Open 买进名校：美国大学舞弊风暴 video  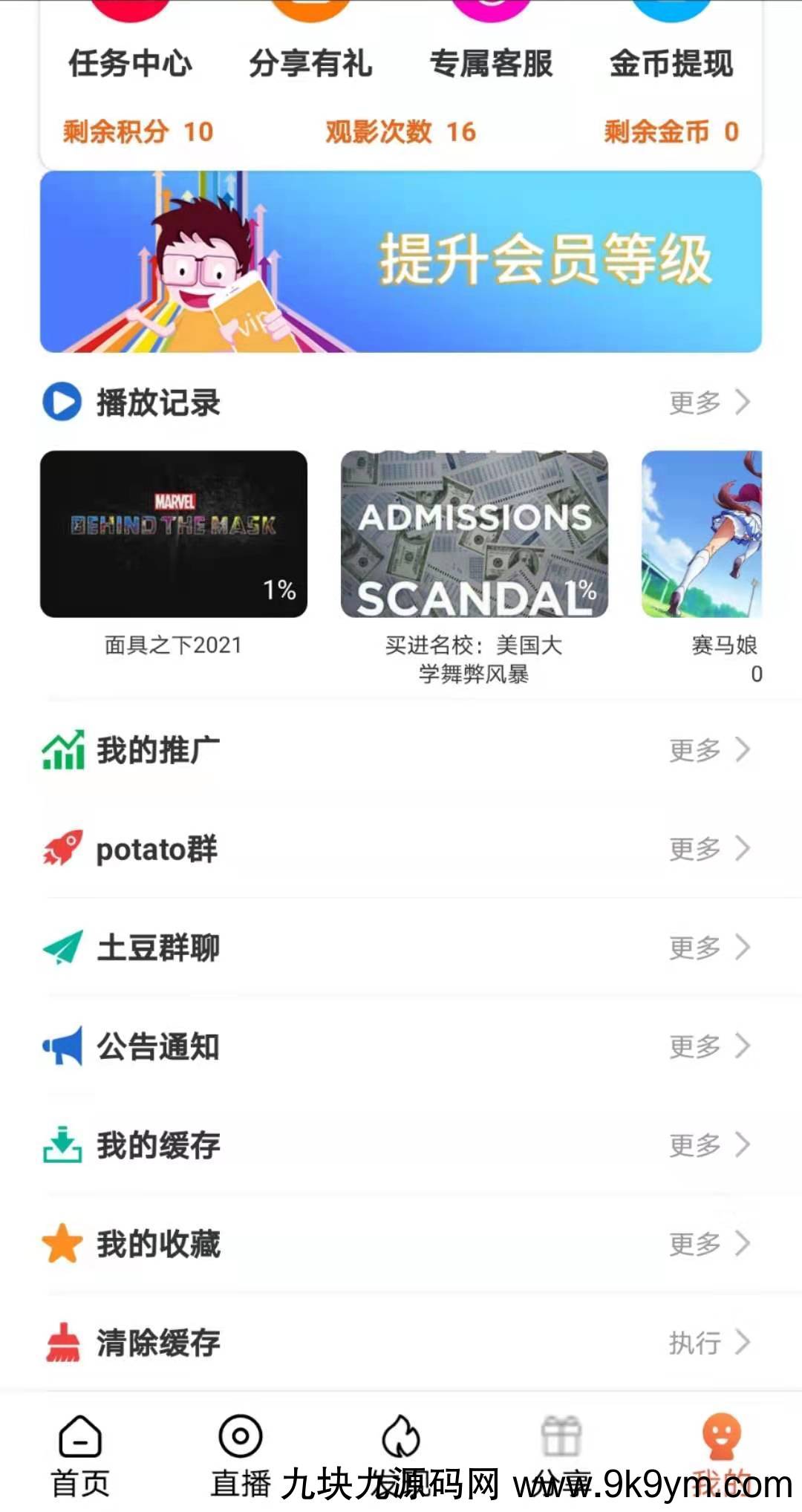click(475, 534)
